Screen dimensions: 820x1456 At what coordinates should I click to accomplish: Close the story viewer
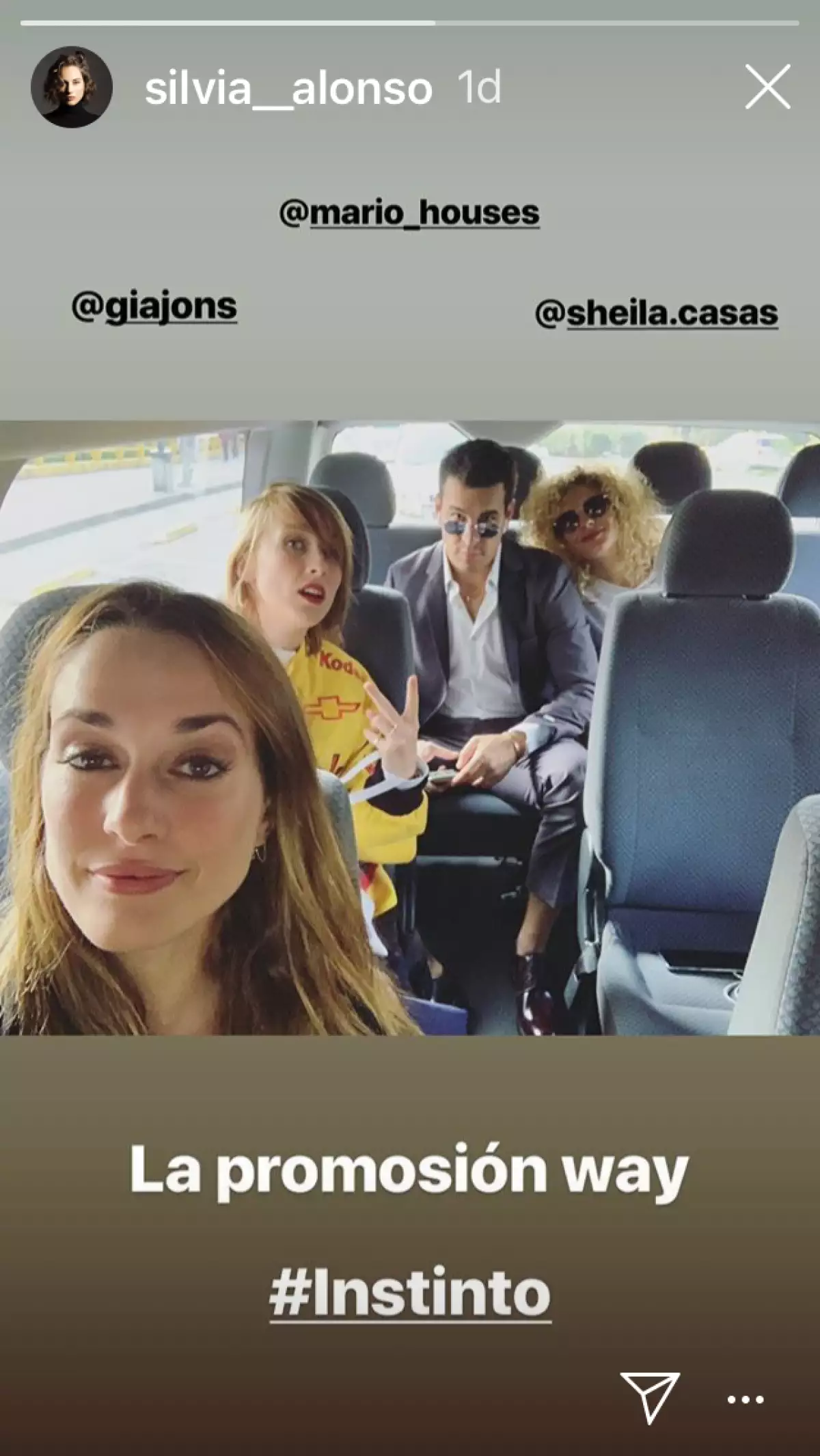click(767, 87)
